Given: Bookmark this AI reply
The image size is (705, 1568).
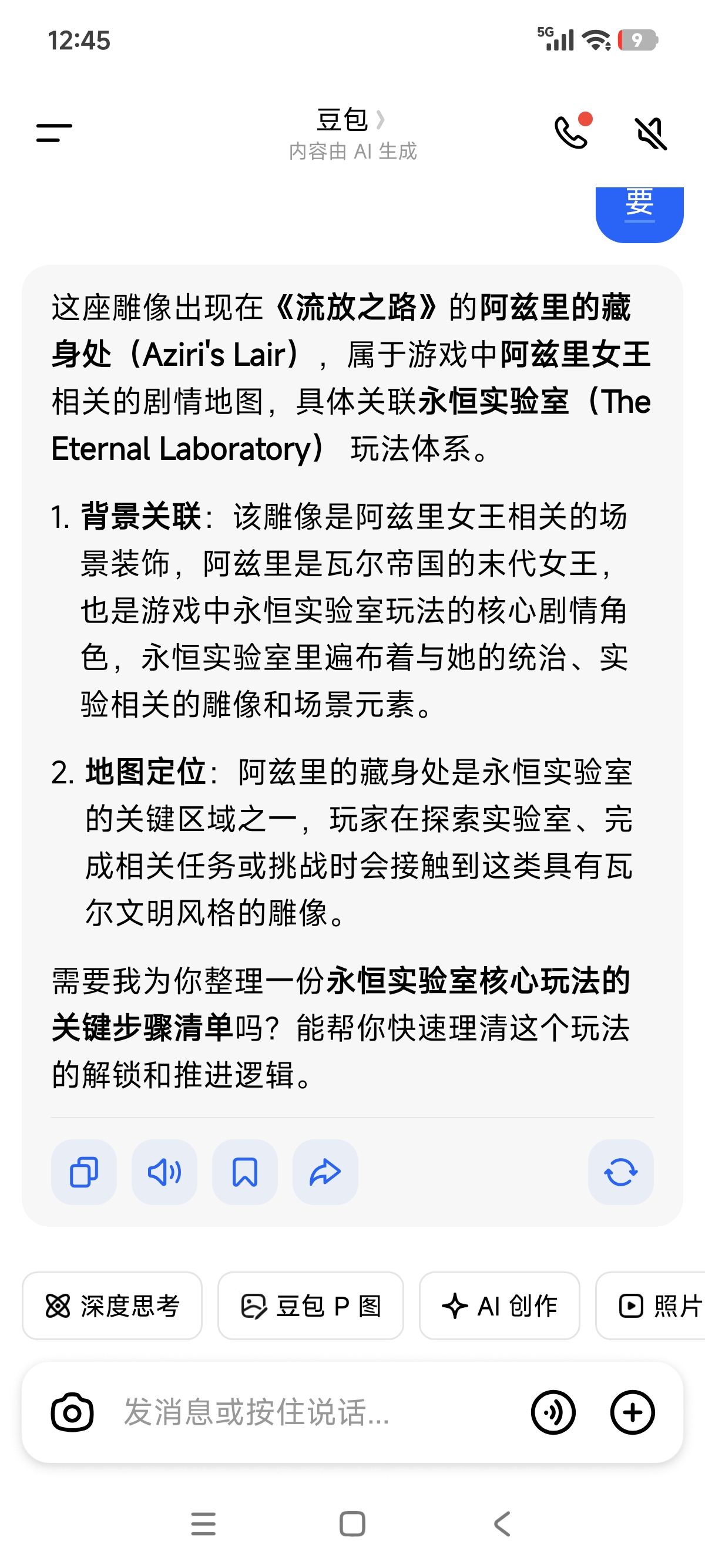Looking at the screenshot, I should pos(245,1172).
